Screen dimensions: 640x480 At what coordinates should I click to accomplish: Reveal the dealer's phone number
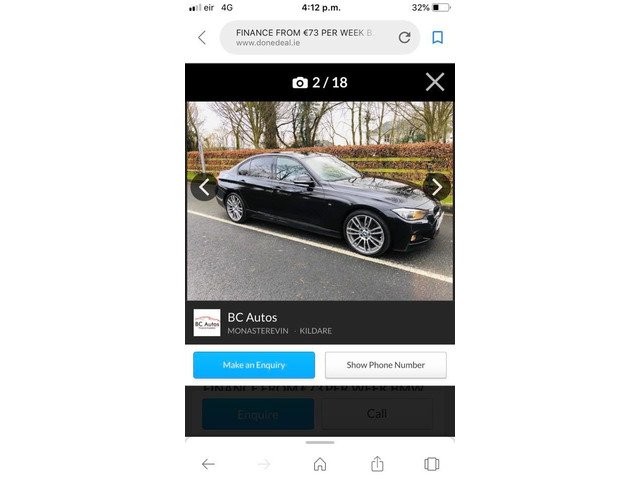(386, 365)
